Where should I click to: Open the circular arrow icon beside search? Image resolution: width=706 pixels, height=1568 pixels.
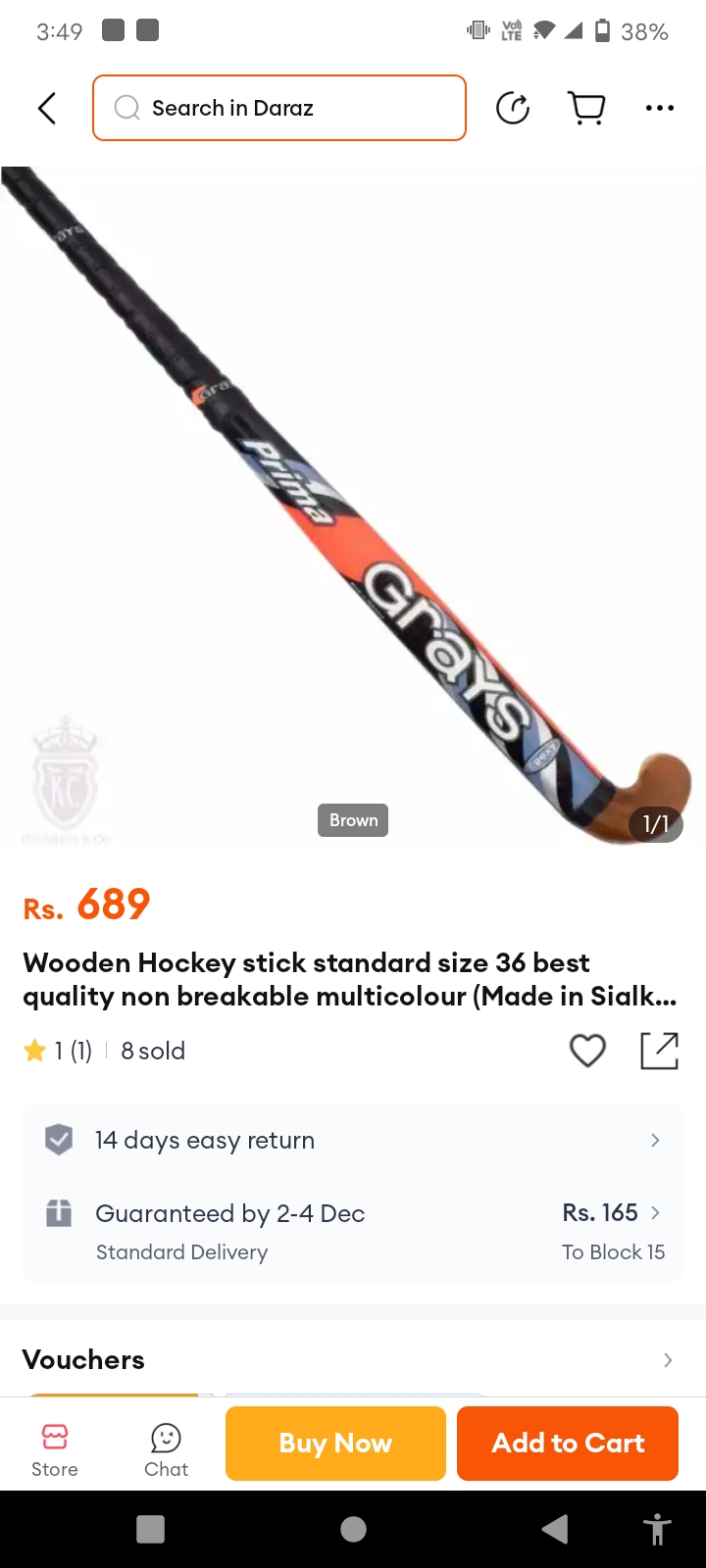[513, 108]
